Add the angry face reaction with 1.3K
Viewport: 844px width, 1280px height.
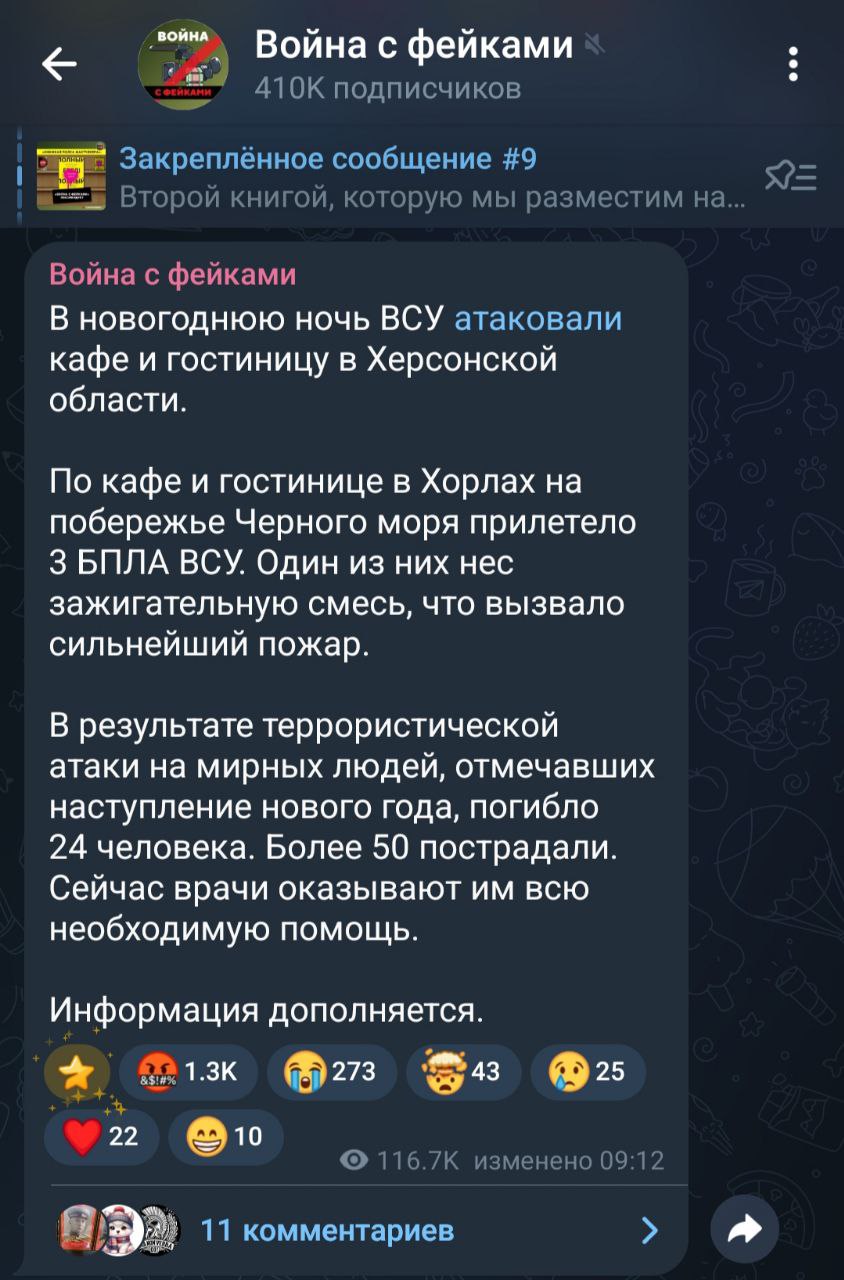[187, 1072]
